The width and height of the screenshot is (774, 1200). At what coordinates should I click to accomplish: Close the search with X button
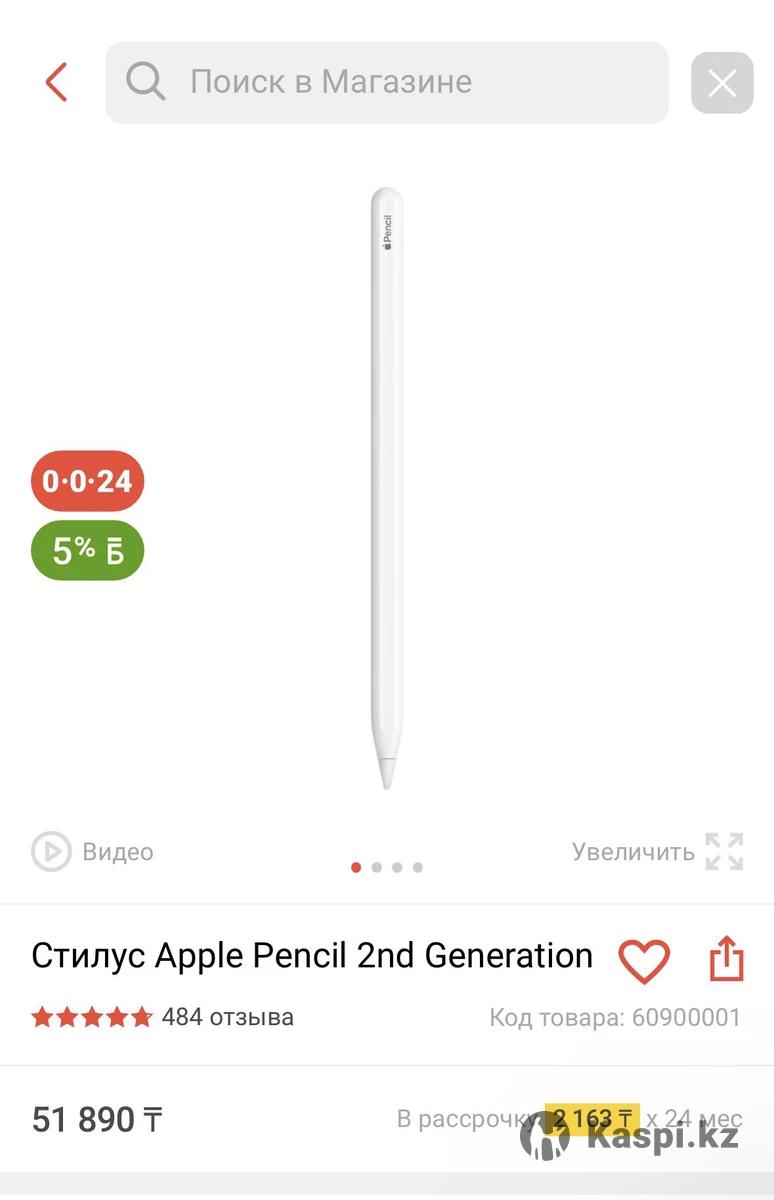click(722, 83)
